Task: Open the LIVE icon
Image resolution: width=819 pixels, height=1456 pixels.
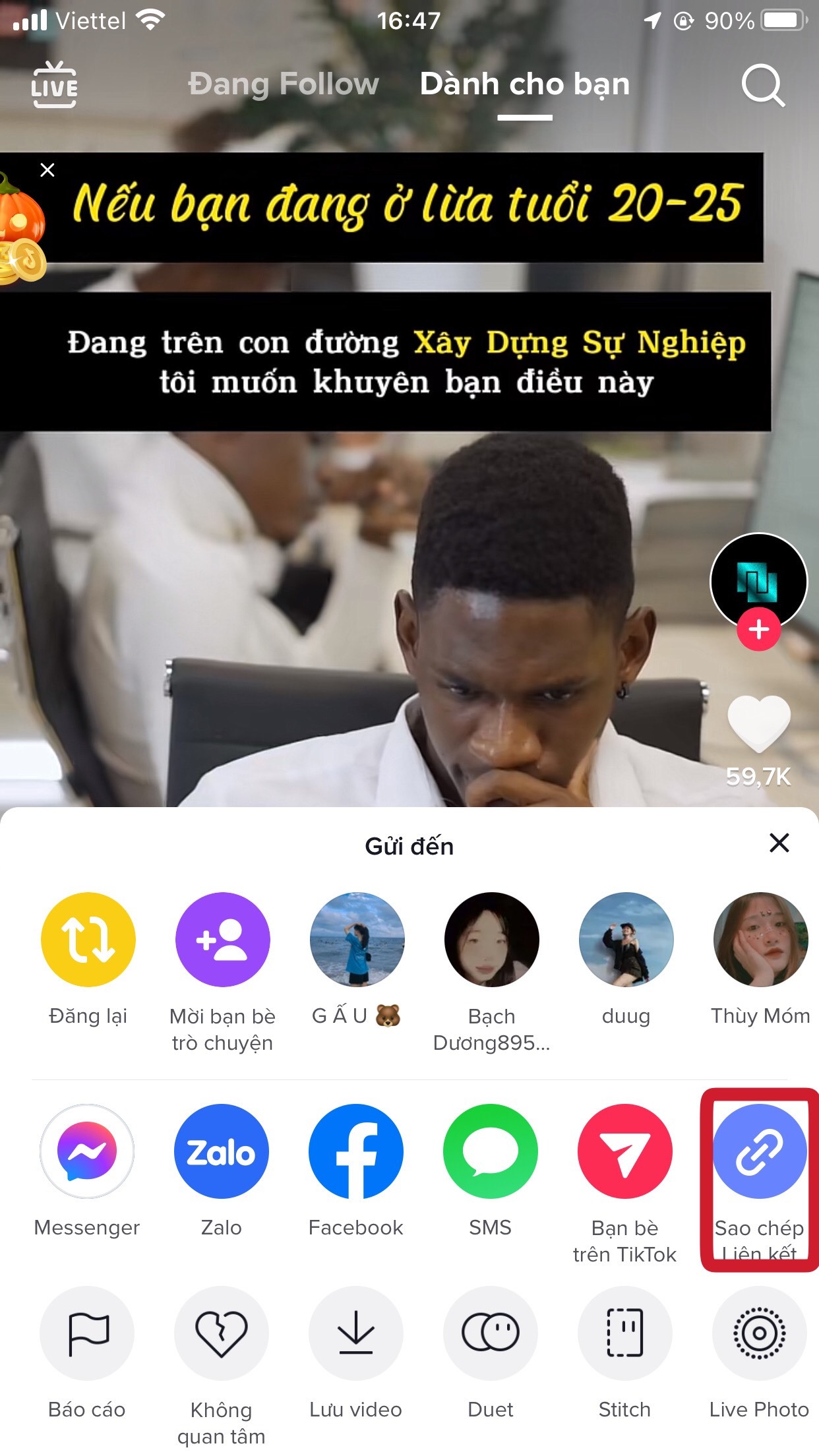Action: (x=55, y=85)
